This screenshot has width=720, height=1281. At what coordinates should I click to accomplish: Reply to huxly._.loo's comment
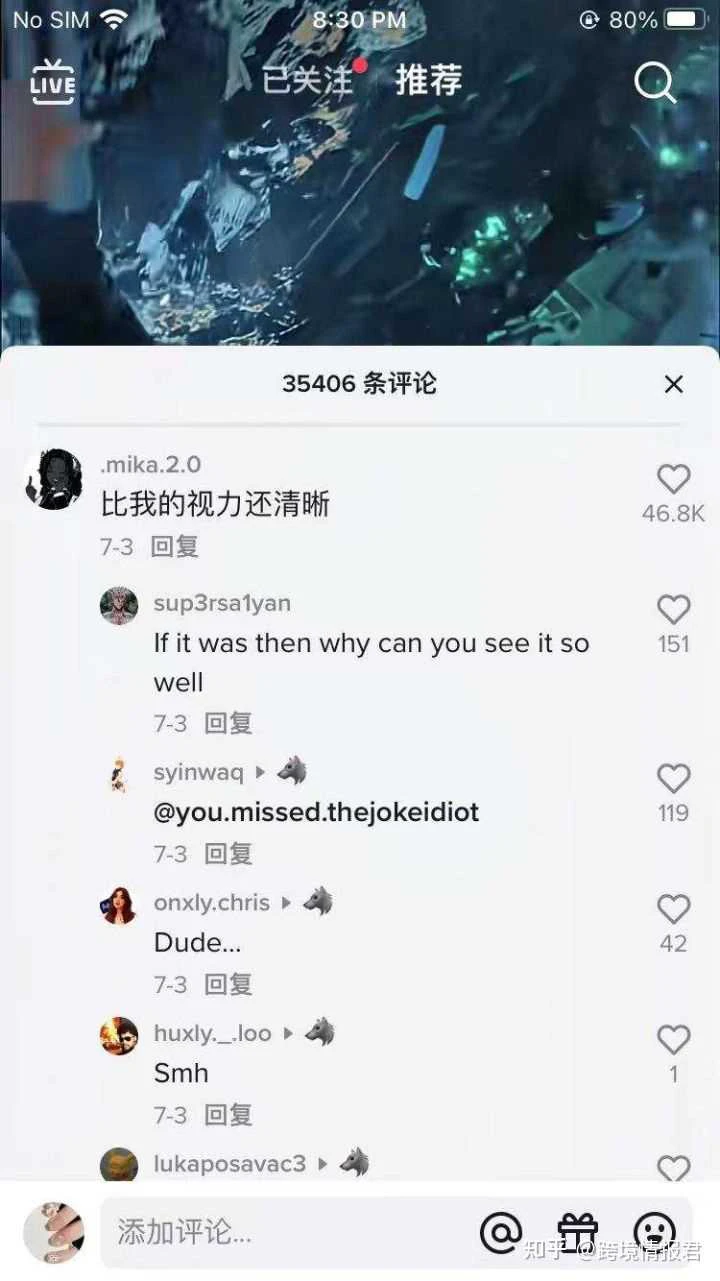tap(228, 1115)
